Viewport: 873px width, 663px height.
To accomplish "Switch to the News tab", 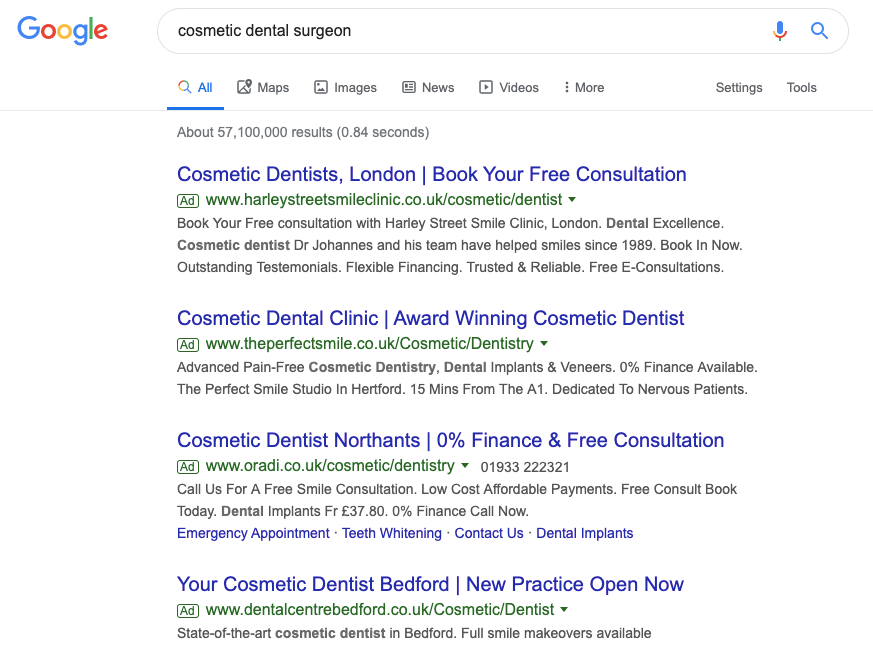I will 428,88.
